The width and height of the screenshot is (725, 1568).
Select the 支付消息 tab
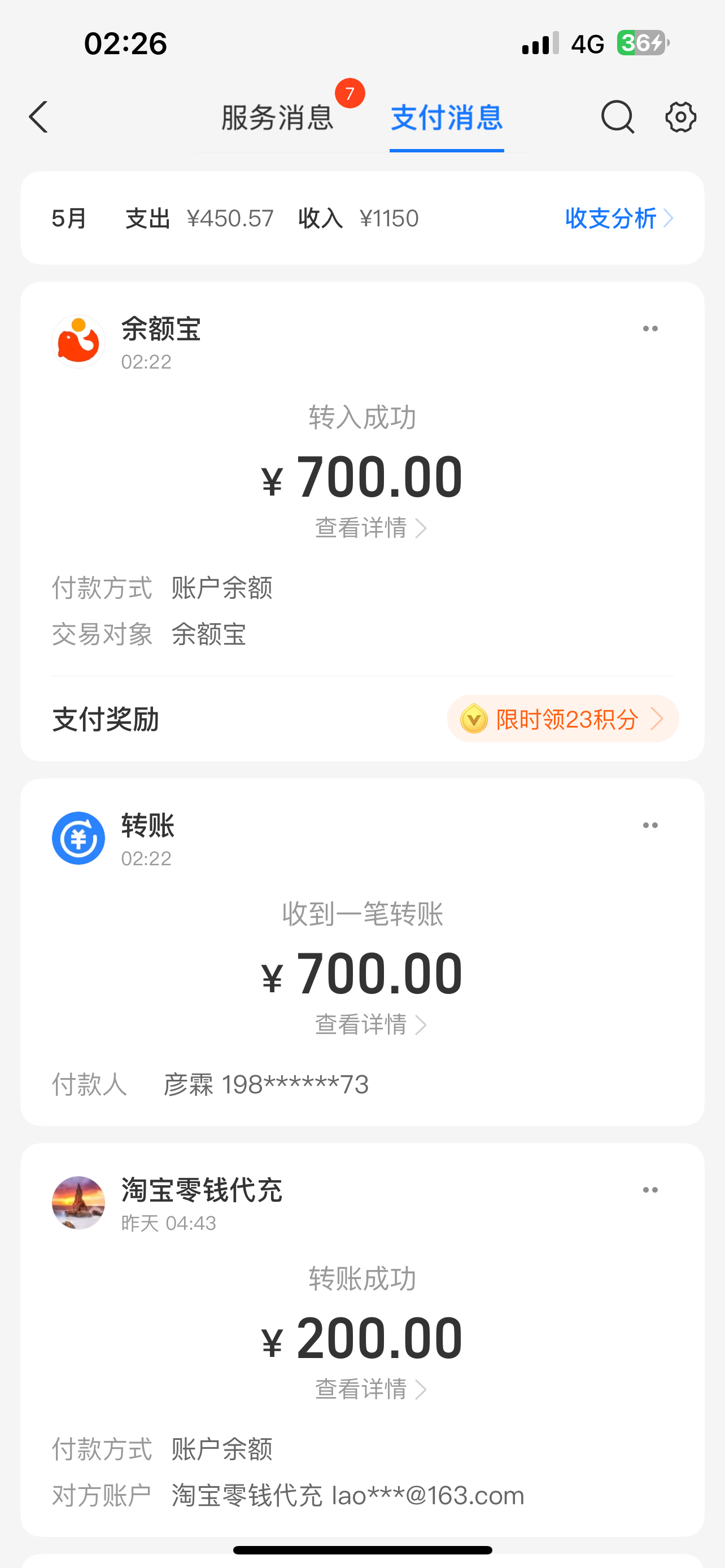point(446,117)
